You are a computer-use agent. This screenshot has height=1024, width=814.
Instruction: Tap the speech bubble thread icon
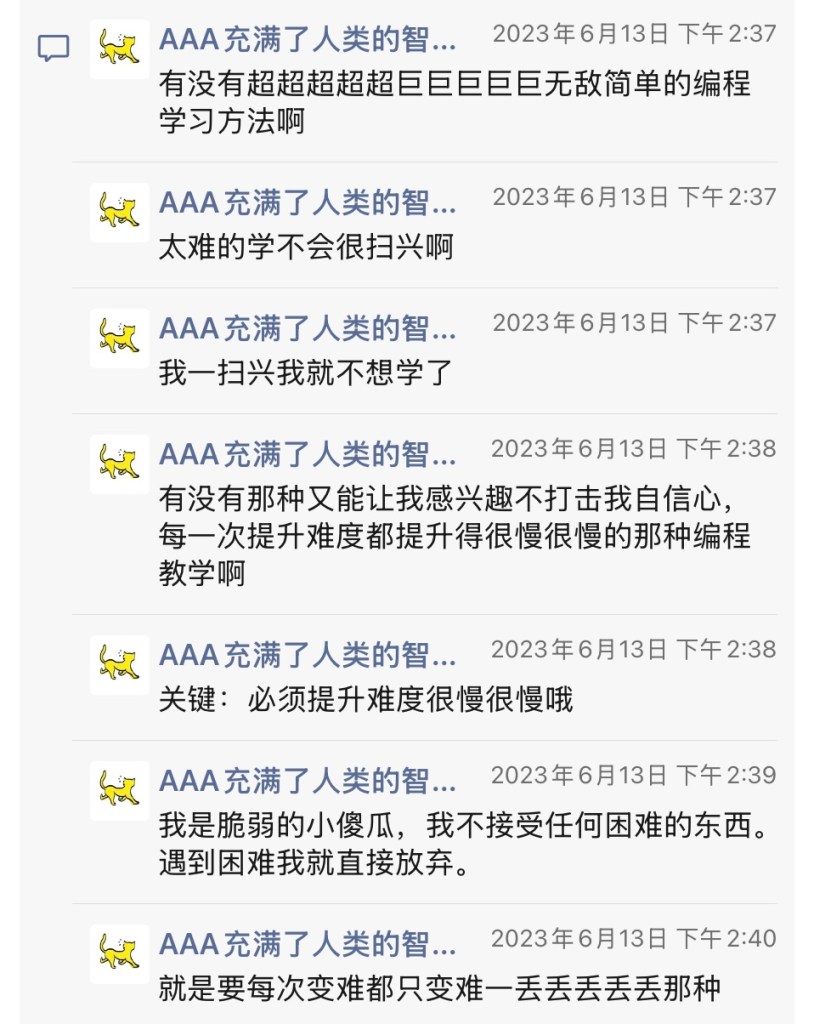click(53, 47)
